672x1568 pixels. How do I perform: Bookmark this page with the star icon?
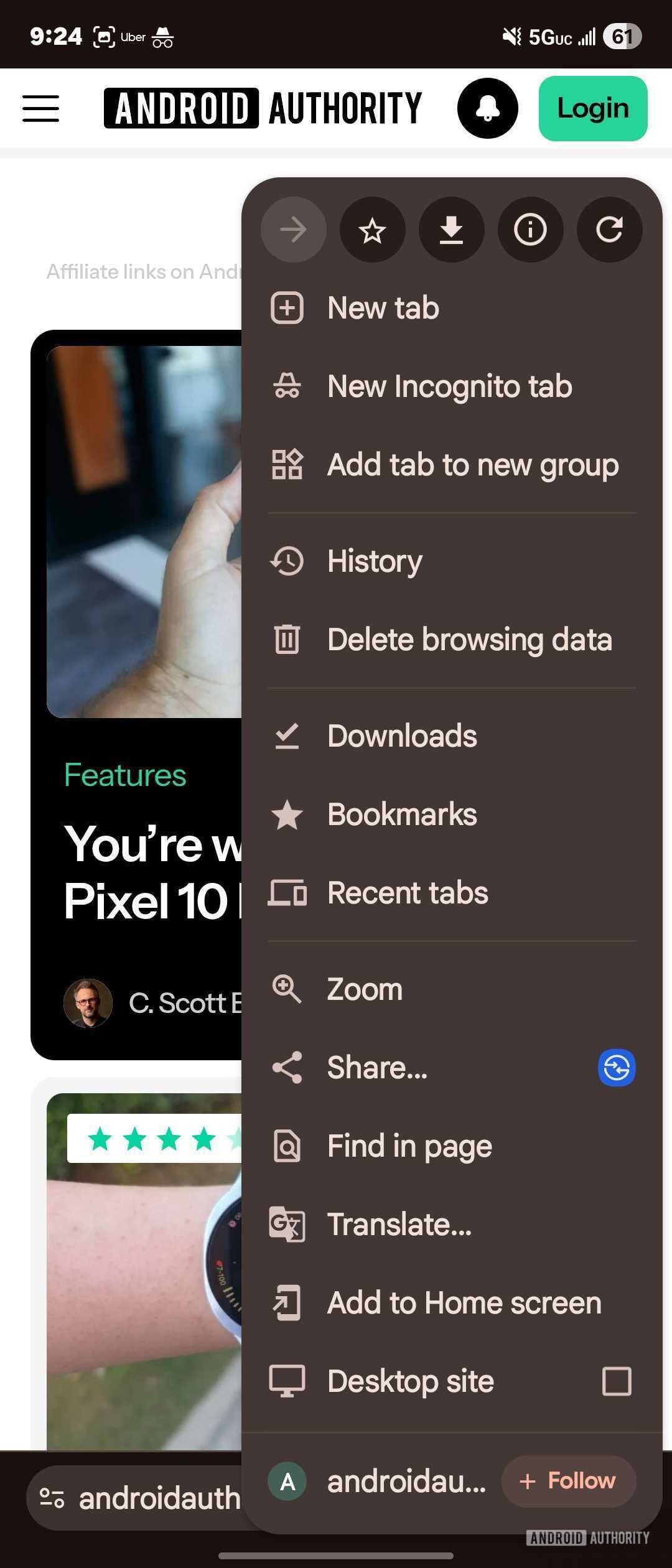(372, 230)
